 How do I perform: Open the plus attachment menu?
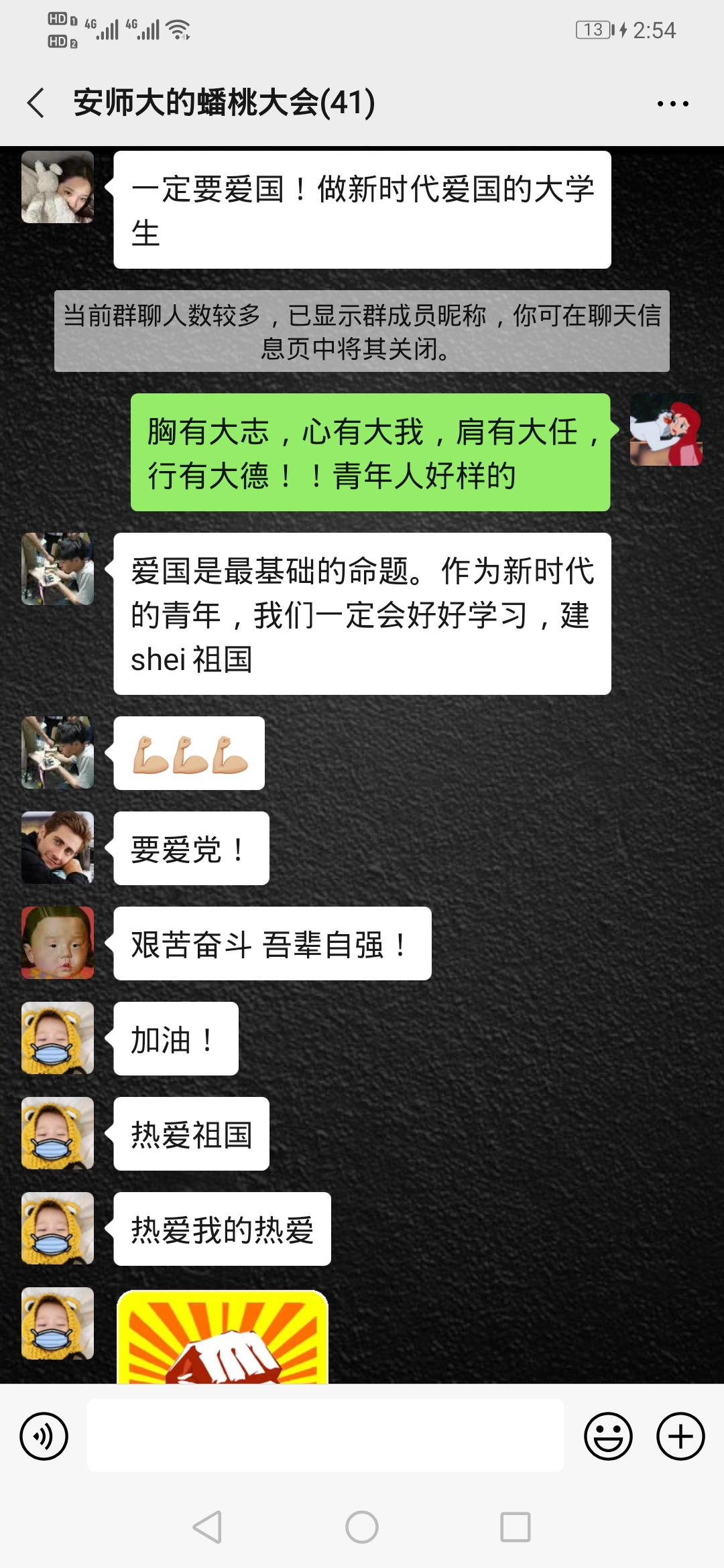point(680,1436)
